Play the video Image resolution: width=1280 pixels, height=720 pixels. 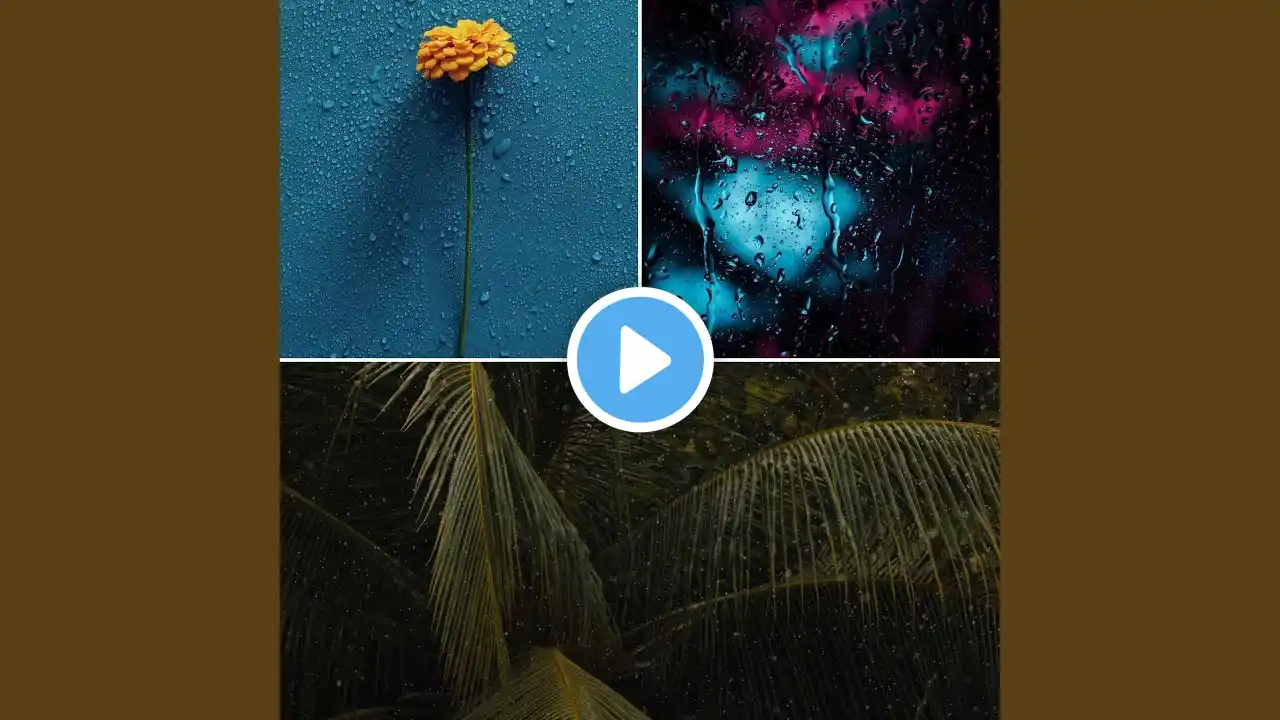pos(640,360)
